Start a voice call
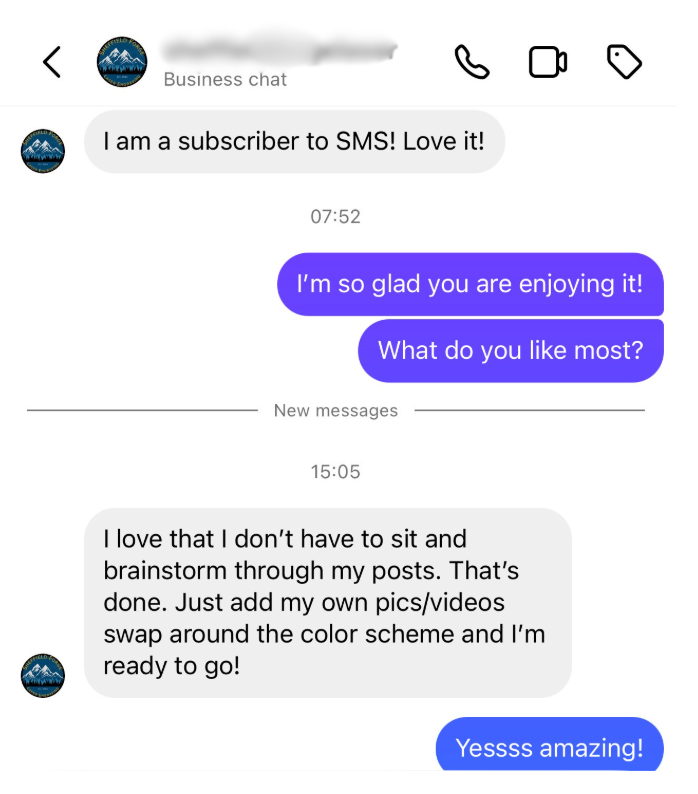Viewport: 698px width, 794px height. [x=471, y=62]
